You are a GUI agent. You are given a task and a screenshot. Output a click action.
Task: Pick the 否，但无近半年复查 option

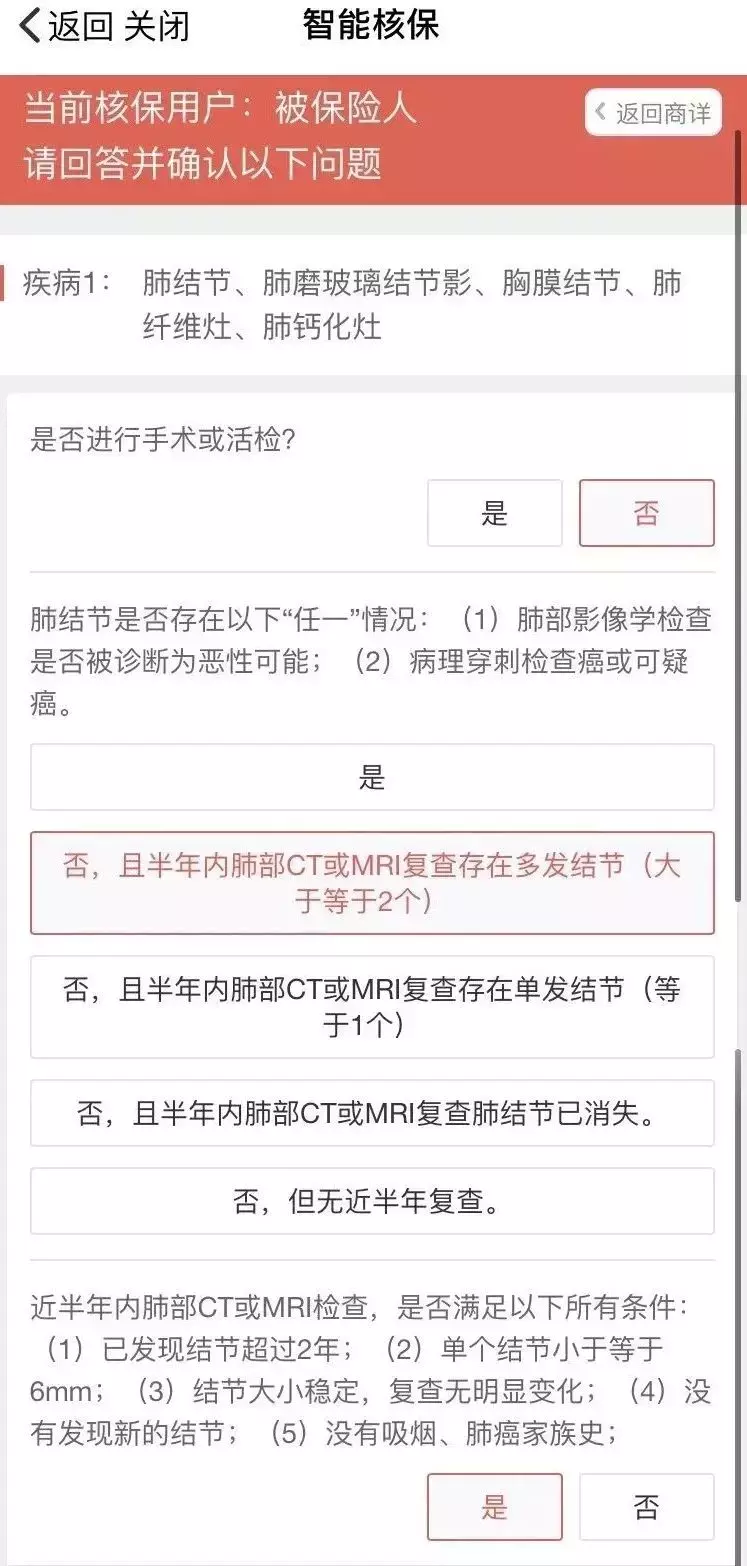372,1201
